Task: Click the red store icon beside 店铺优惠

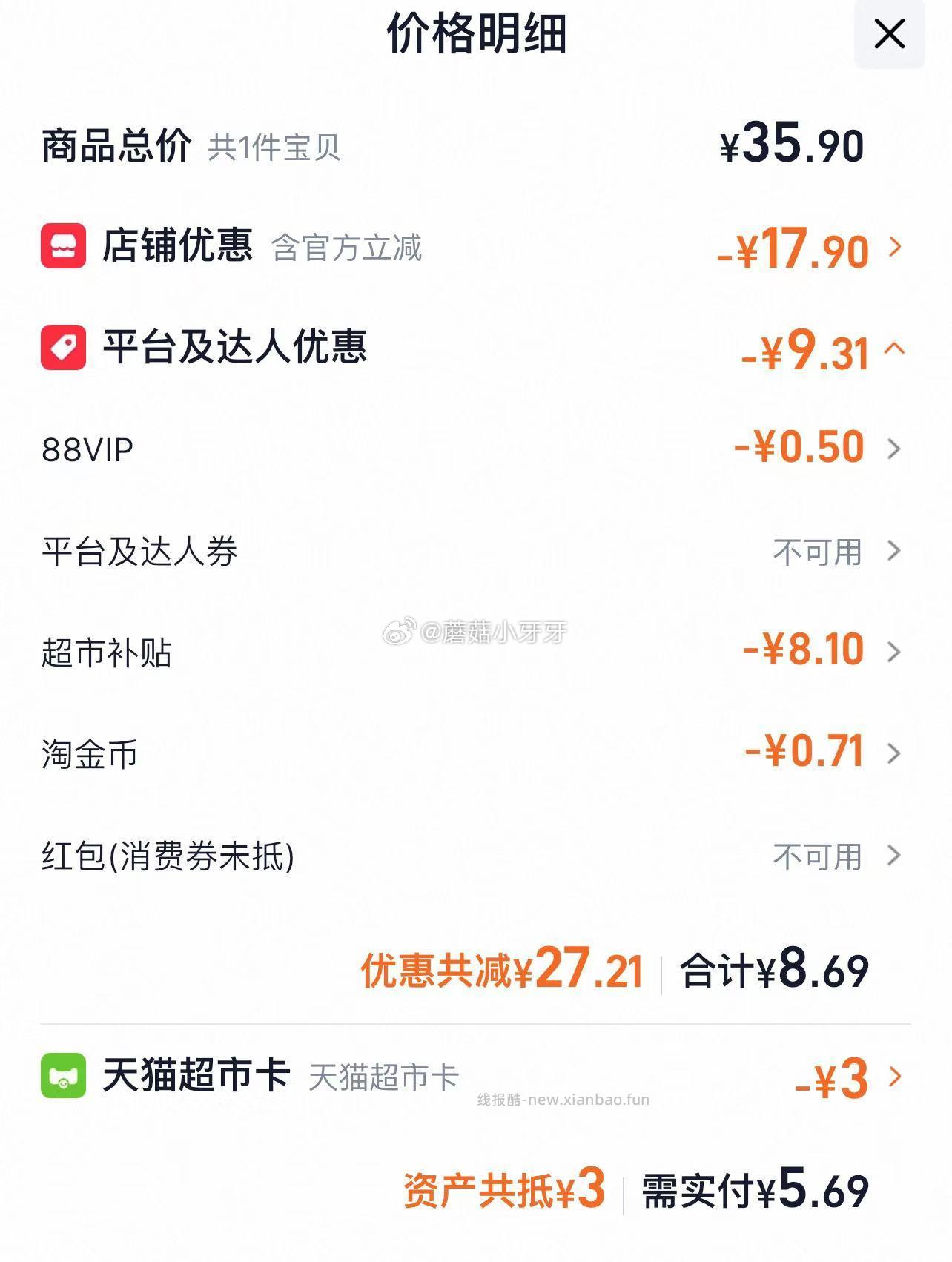Action: coord(64,246)
